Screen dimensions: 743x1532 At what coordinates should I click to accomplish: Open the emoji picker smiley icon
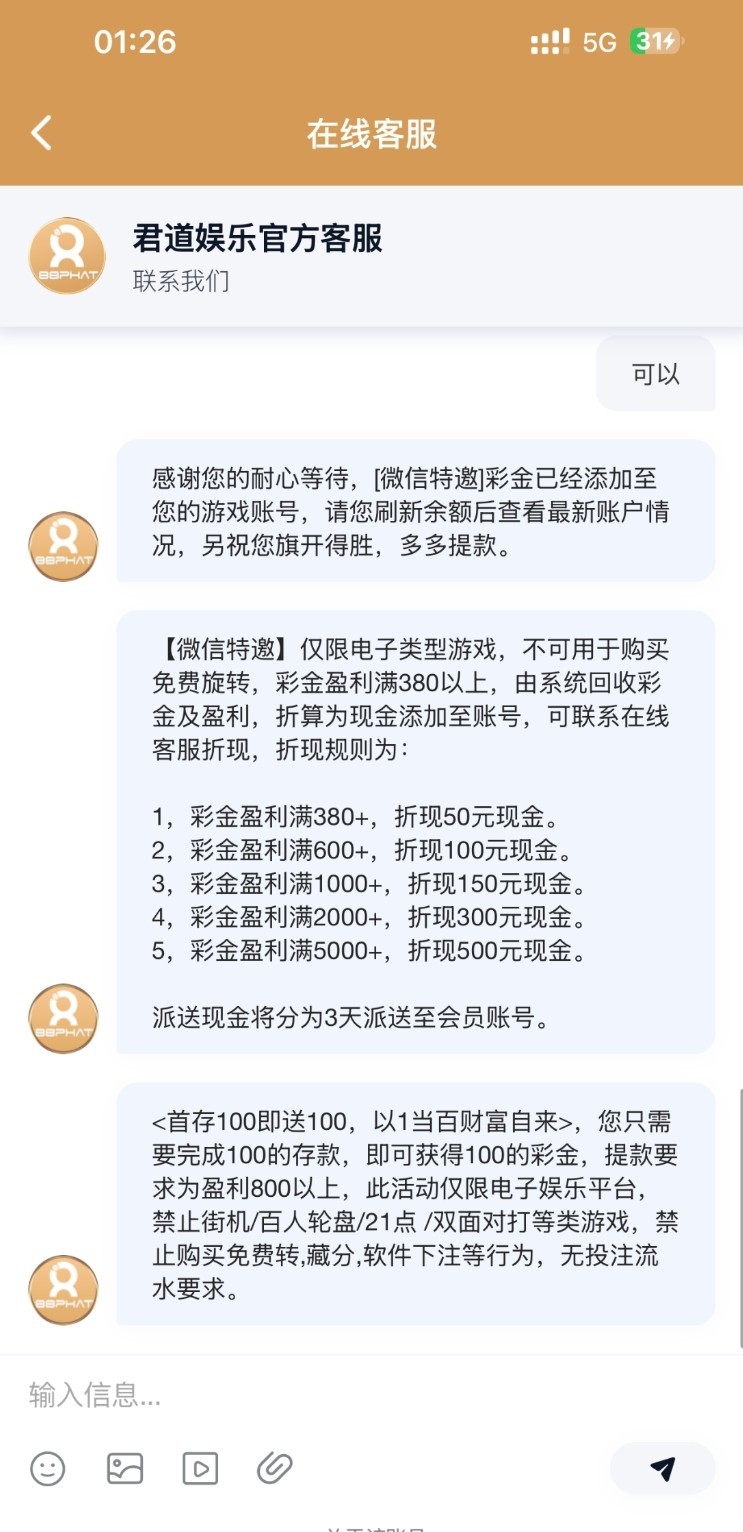pos(48,1469)
